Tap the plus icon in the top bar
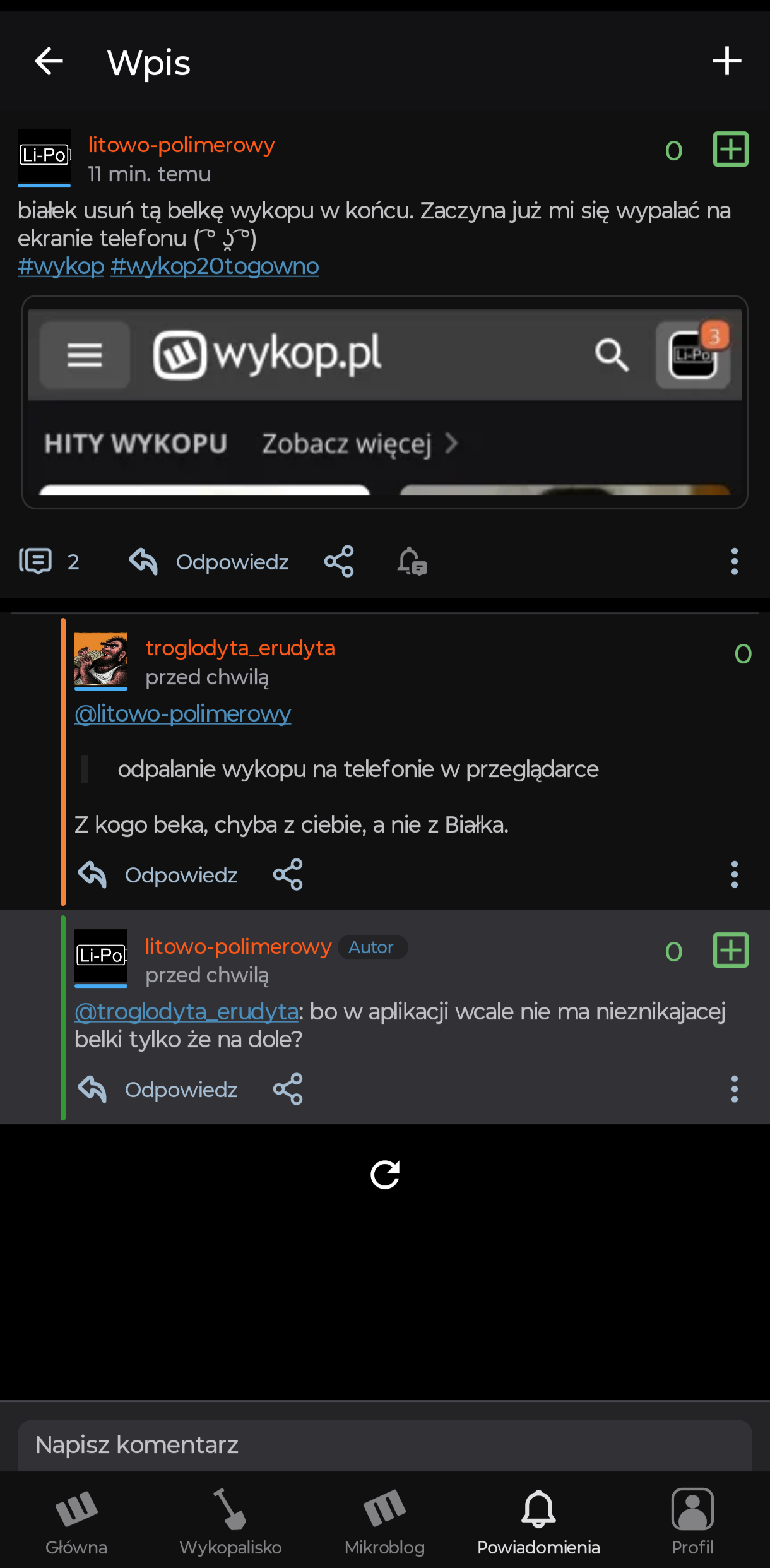The width and height of the screenshot is (770, 1568). (726, 61)
